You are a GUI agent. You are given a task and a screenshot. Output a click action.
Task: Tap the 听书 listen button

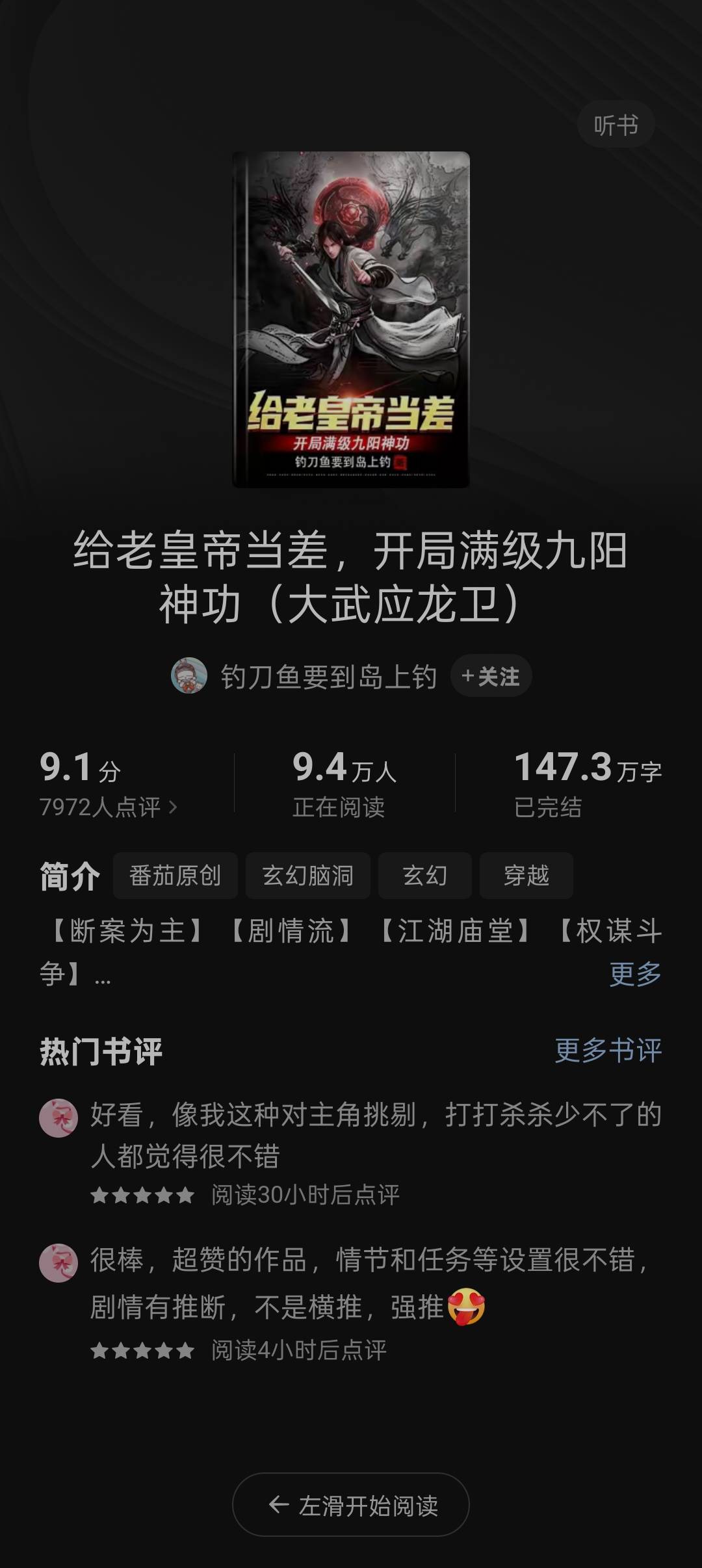[615, 125]
